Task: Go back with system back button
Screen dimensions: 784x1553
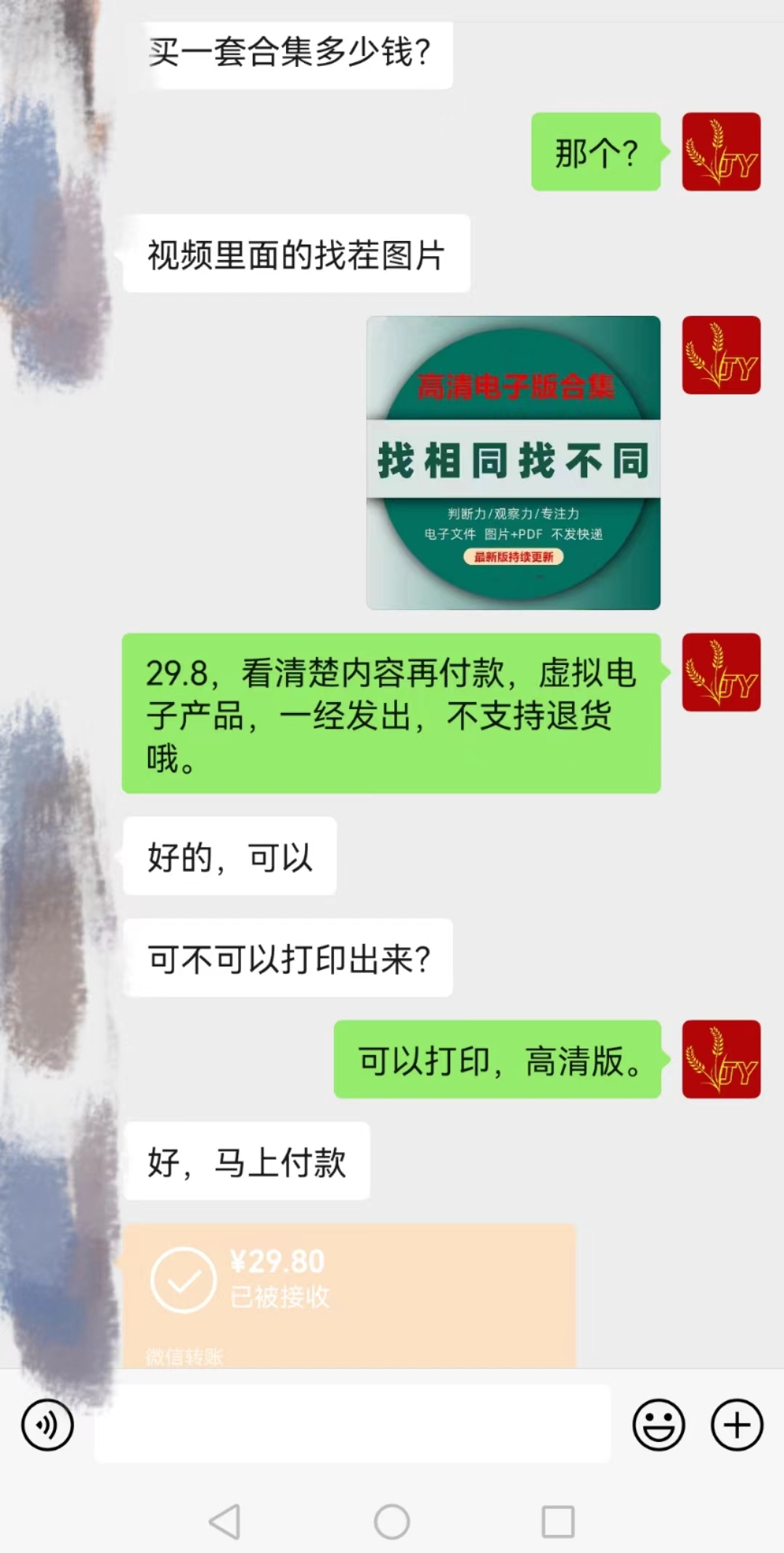Action: click(224, 1521)
